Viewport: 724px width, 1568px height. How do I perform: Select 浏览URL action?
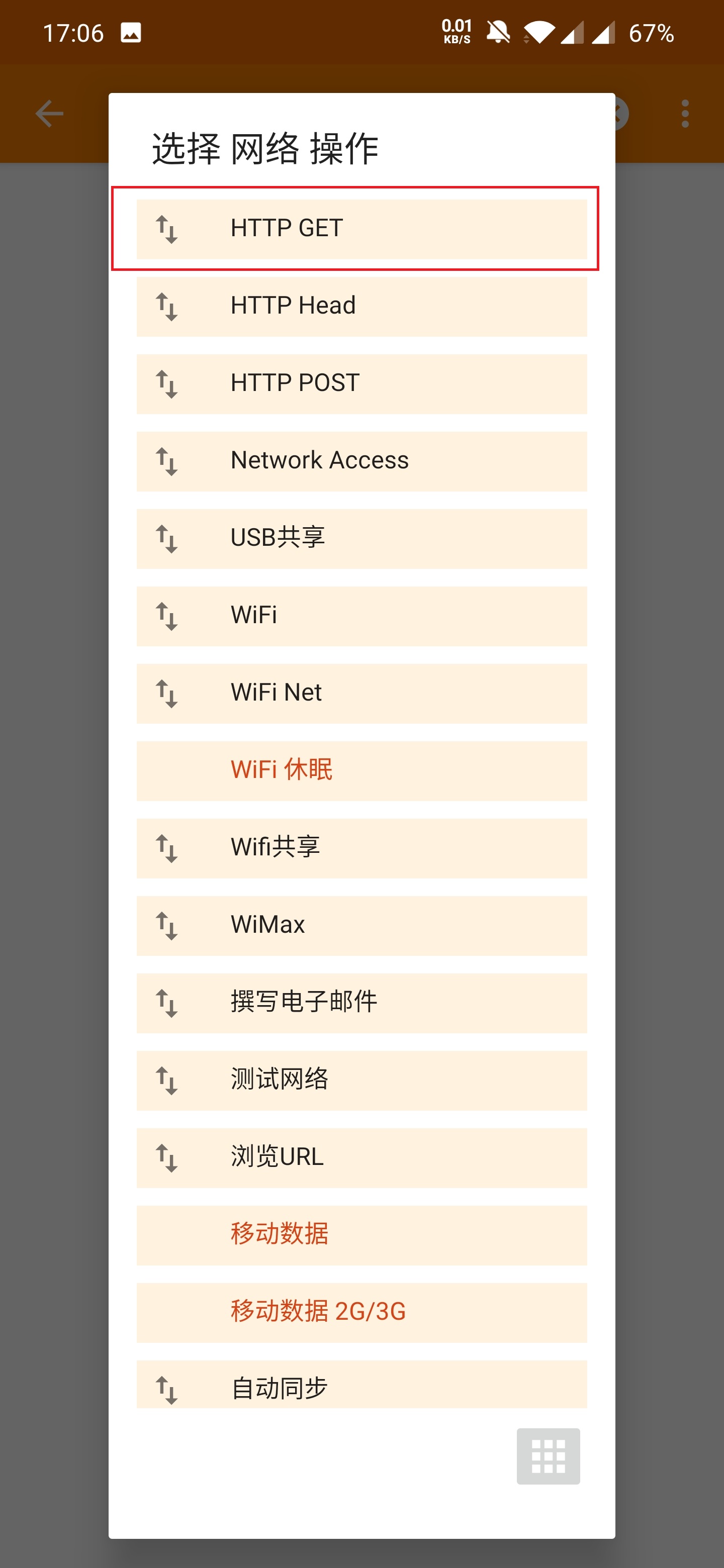[x=361, y=1156]
